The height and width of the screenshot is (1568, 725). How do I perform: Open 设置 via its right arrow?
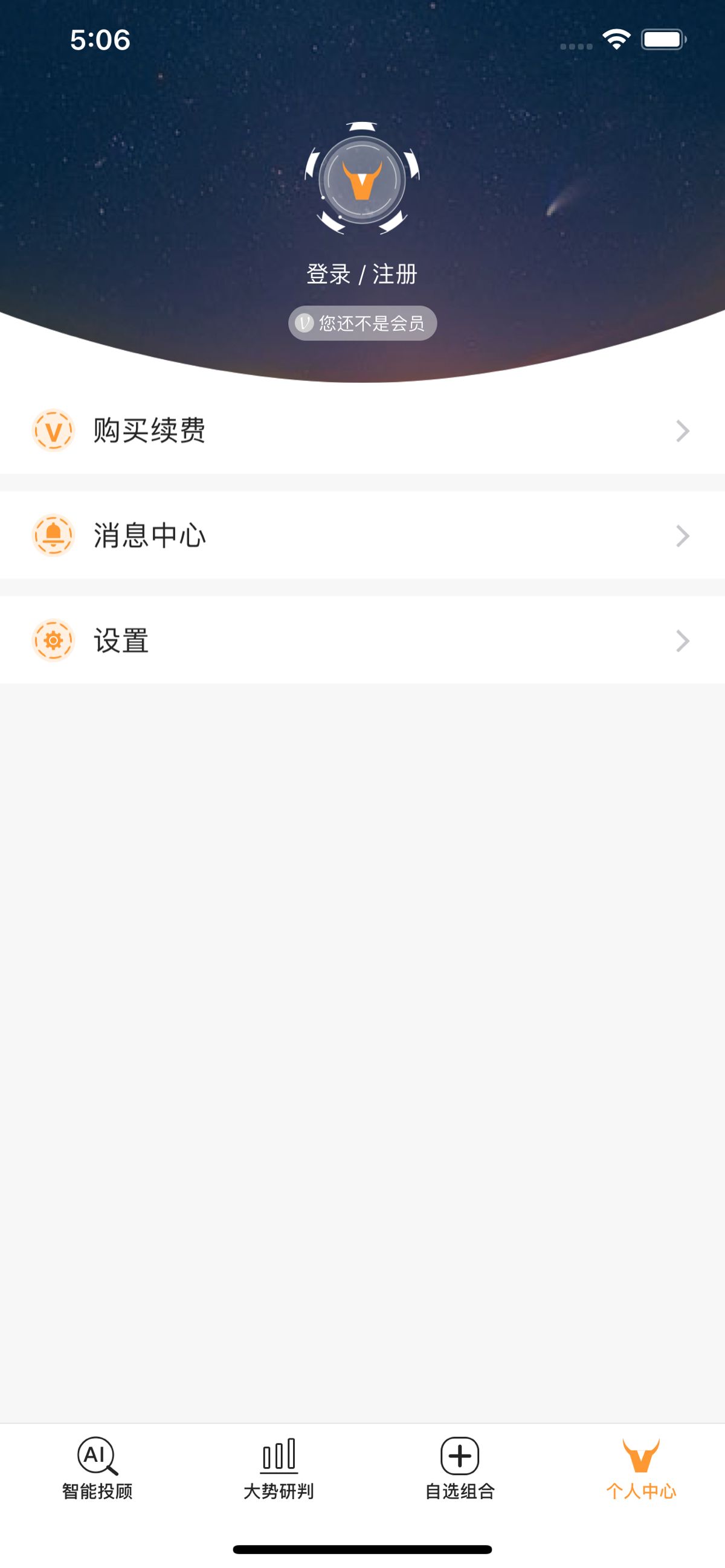682,640
